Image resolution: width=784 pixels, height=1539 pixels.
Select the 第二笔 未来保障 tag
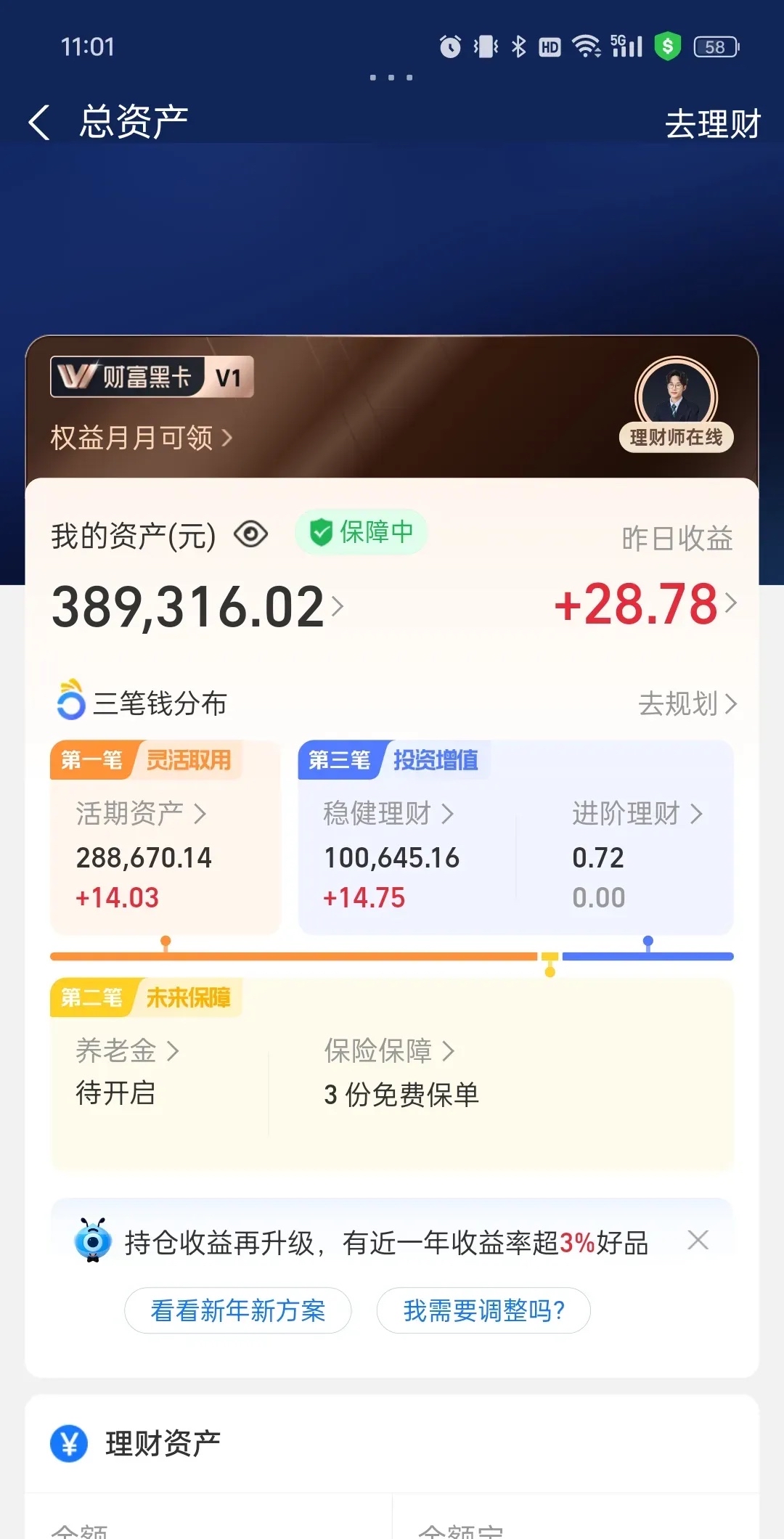pyautogui.click(x=145, y=998)
